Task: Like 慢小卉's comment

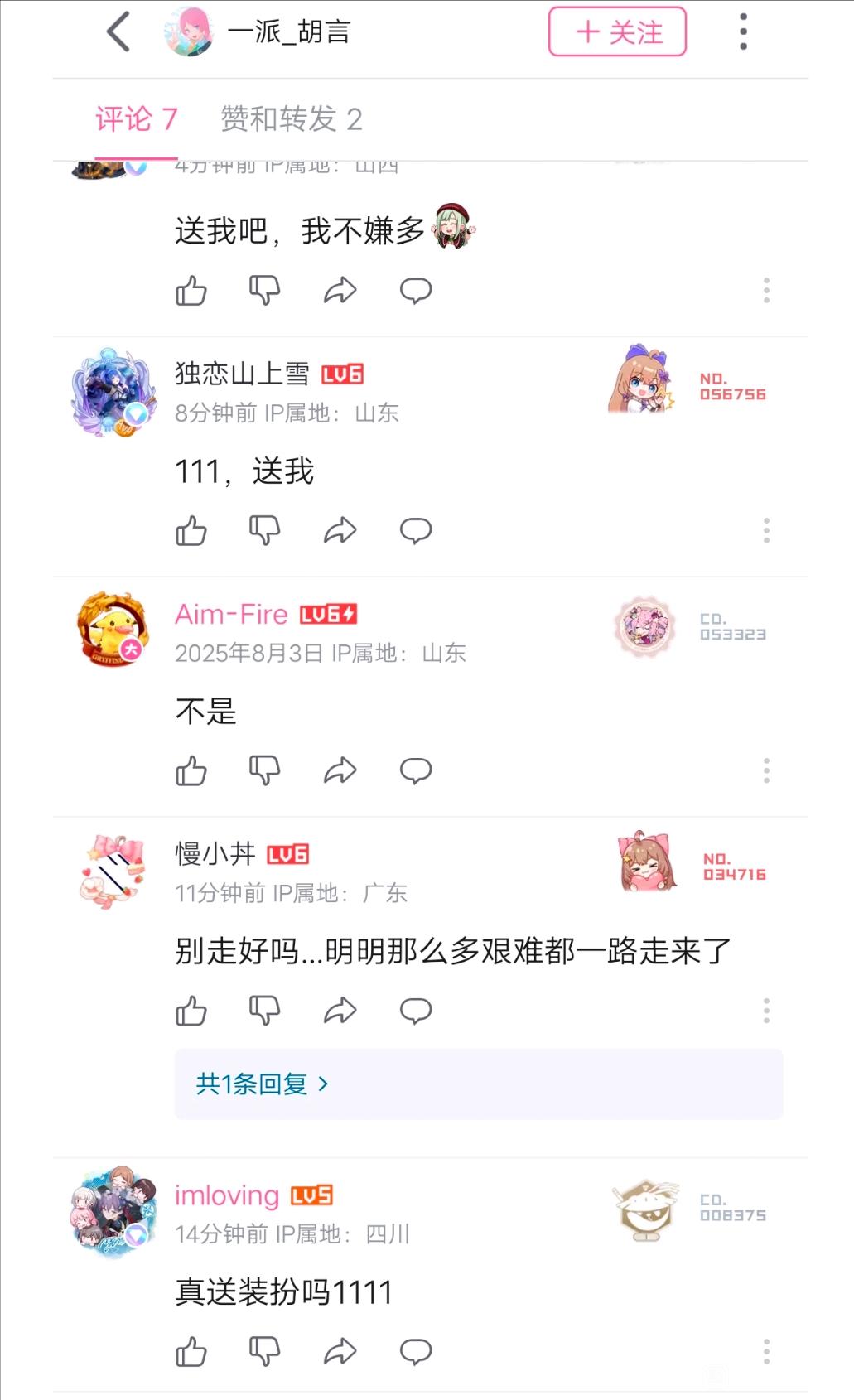Action: (x=191, y=1011)
